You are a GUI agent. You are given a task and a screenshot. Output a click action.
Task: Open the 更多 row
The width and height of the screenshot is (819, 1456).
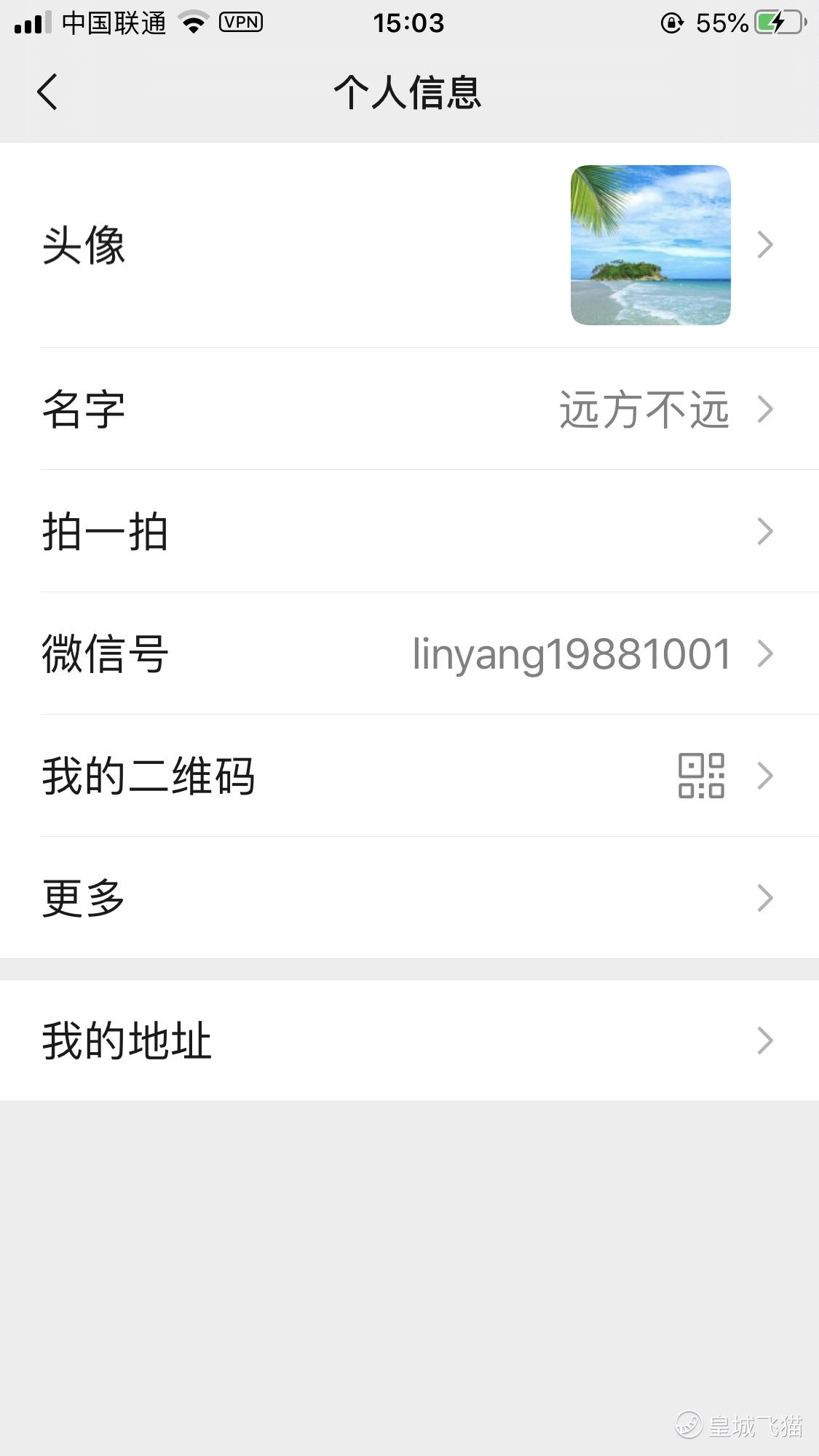tap(409, 898)
